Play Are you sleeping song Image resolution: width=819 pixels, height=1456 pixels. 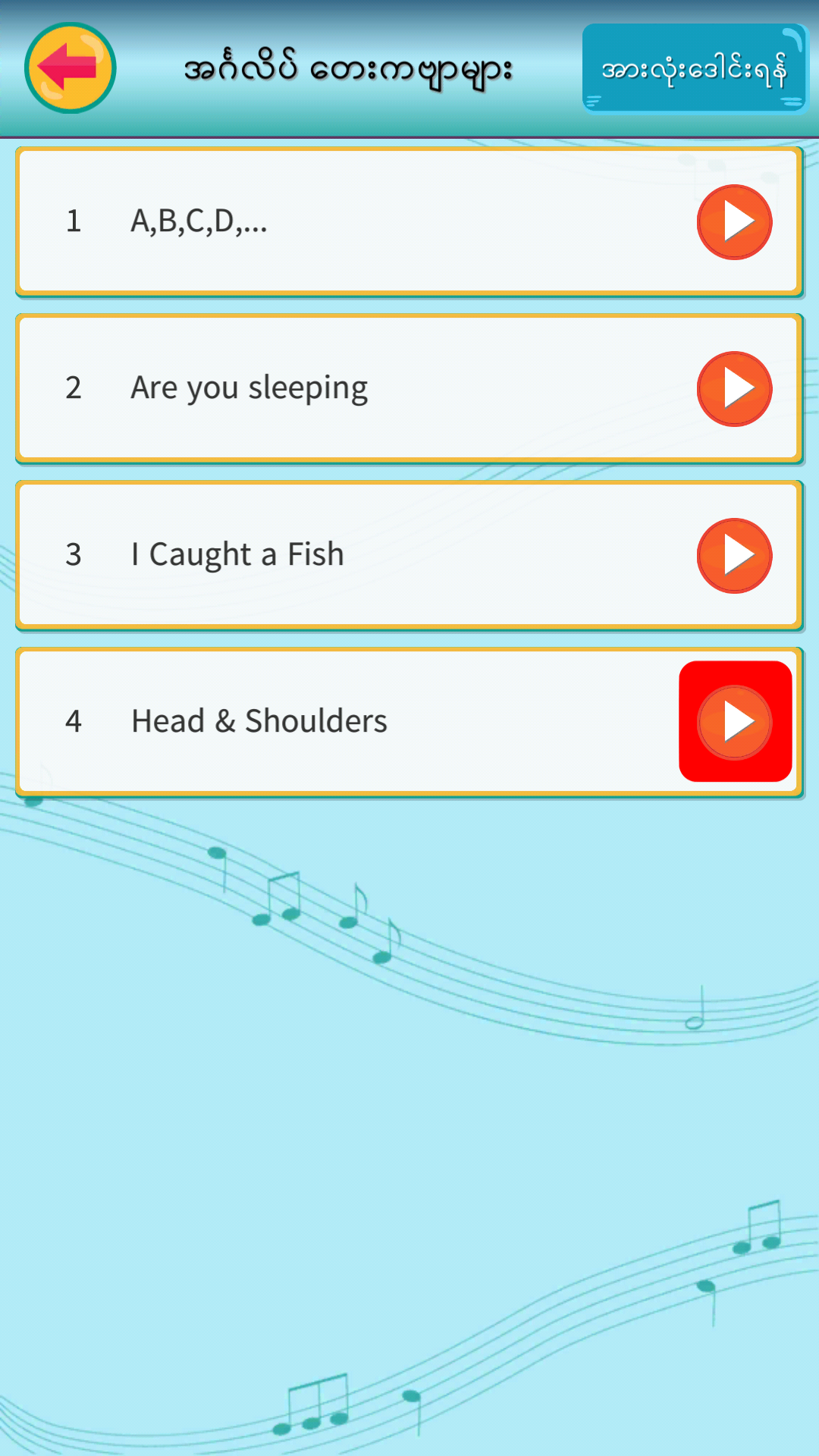(x=734, y=389)
